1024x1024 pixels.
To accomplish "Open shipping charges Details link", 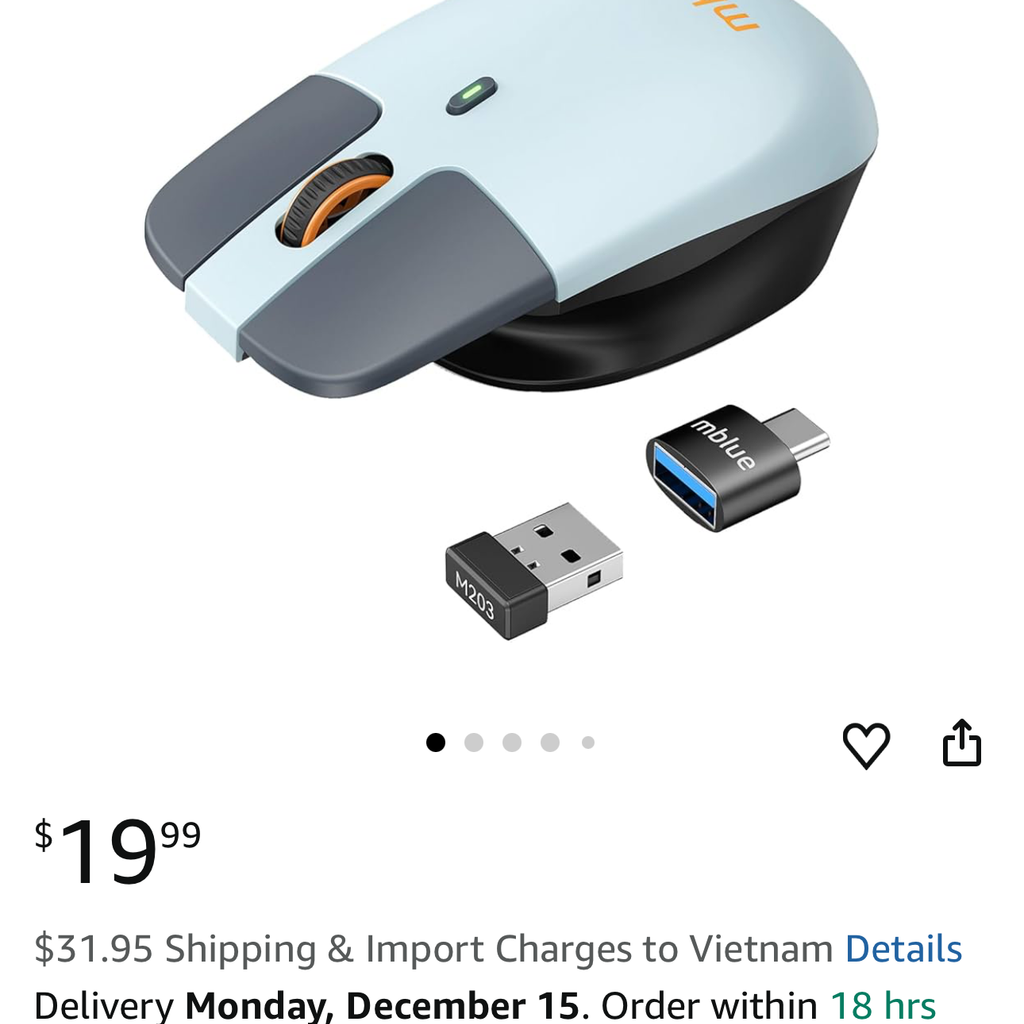I will (903, 948).
